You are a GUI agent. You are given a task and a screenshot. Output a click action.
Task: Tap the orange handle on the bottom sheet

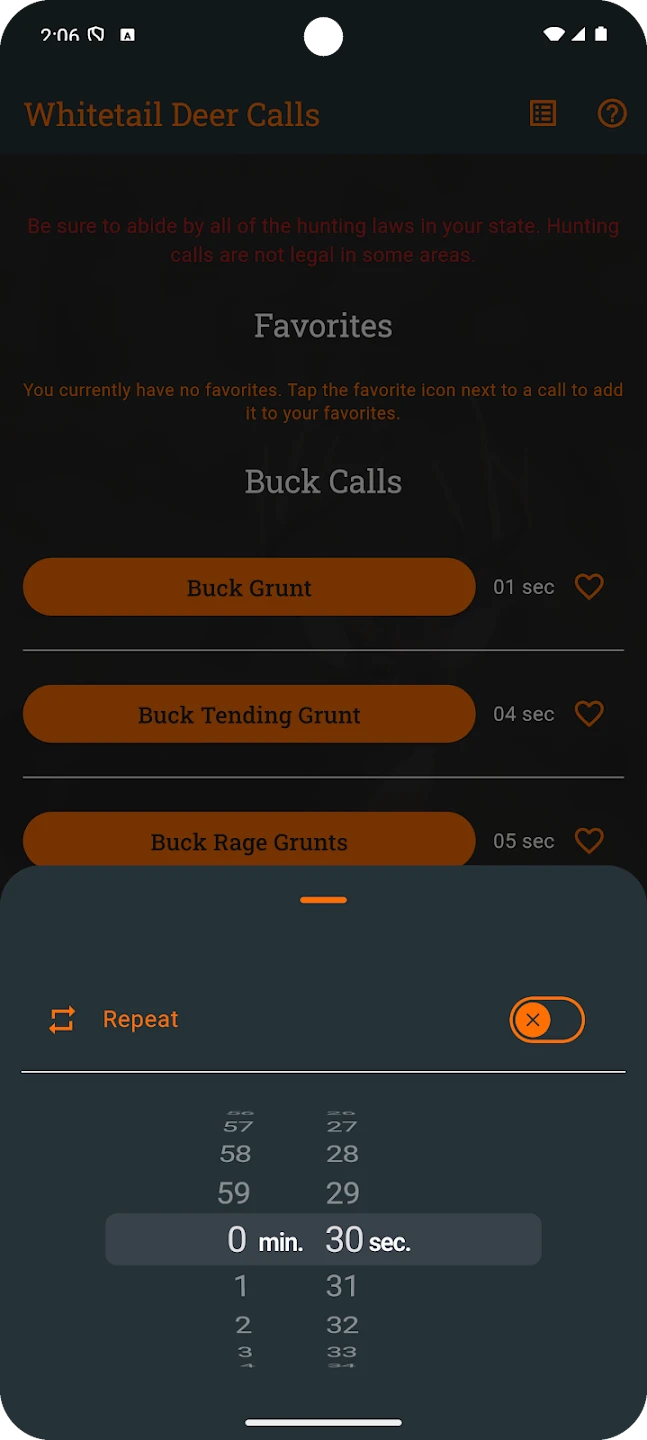[x=323, y=900]
